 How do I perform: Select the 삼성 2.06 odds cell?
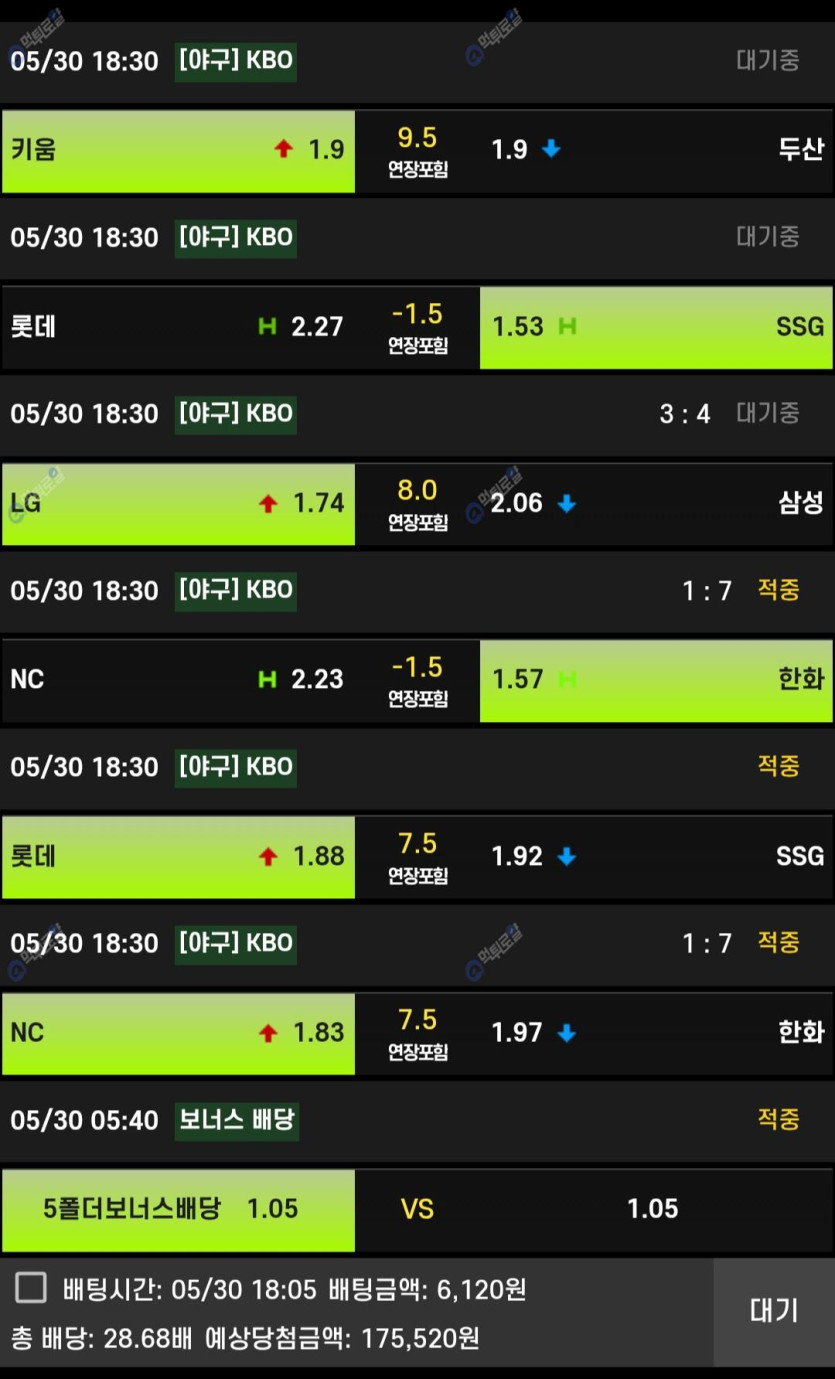[656, 503]
